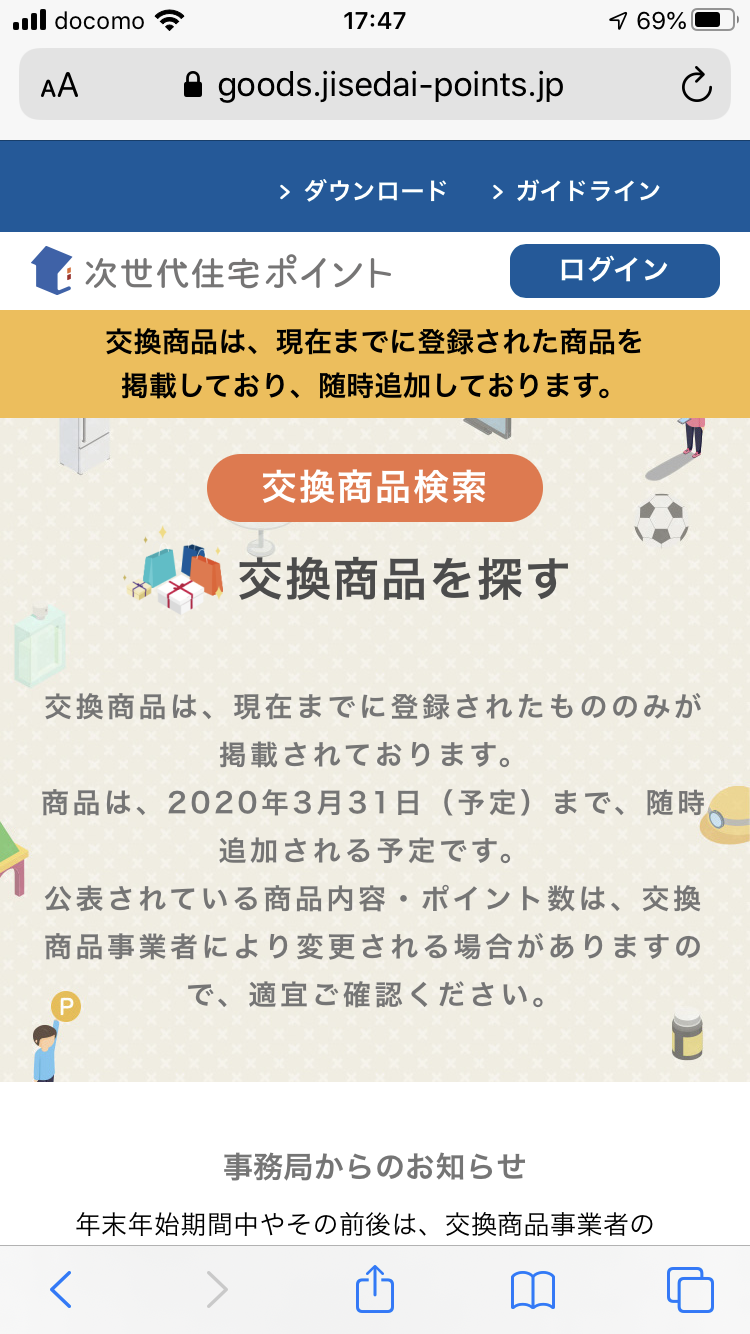Viewport: 750px width, 1334px height.
Task: Open Safari bookmarks
Action: pos(532,1289)
